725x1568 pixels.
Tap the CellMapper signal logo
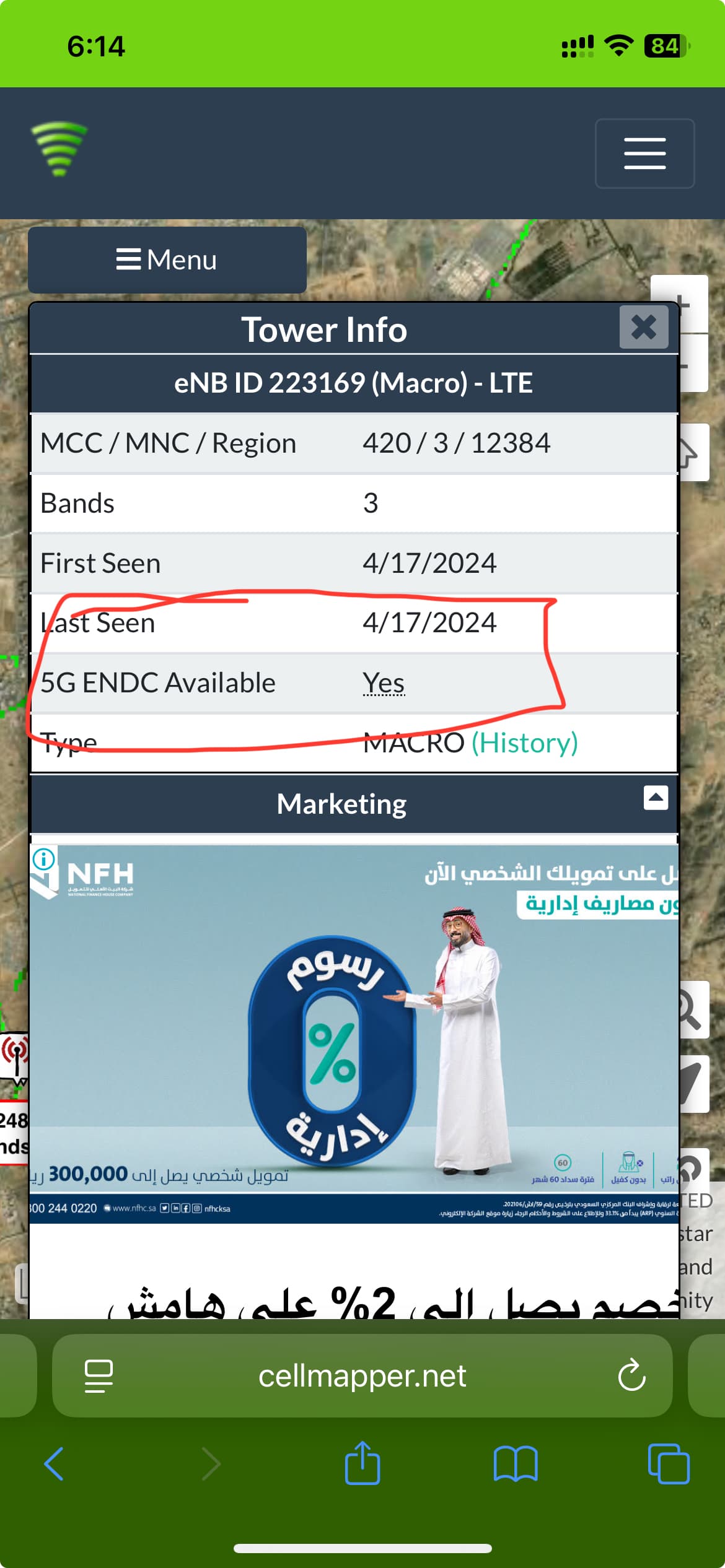tap(59, 149)
